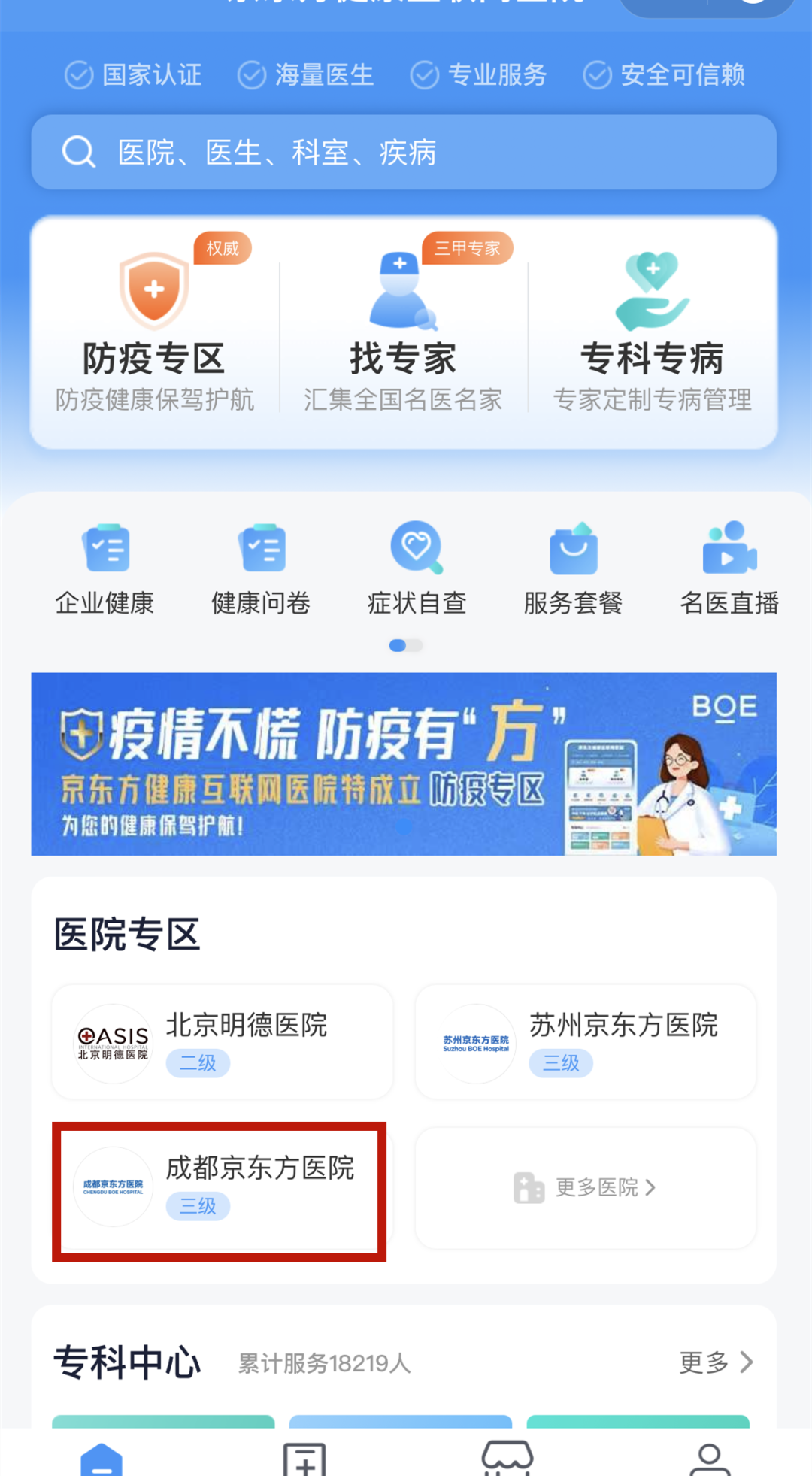View 更多医院 more hospitals
Screen dimensions: 812x1476
point(585,1188)
